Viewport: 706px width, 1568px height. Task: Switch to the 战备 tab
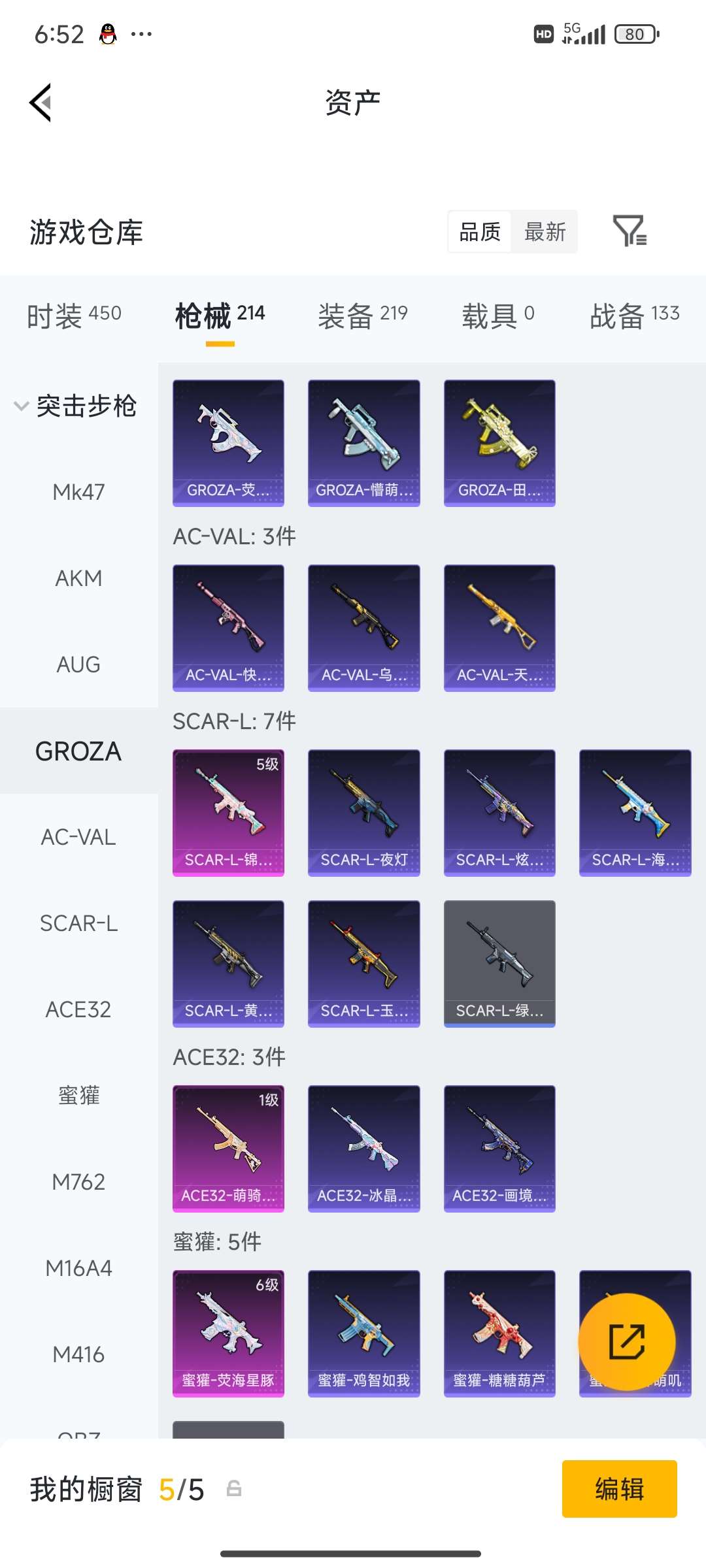click(x=634, y=316)
